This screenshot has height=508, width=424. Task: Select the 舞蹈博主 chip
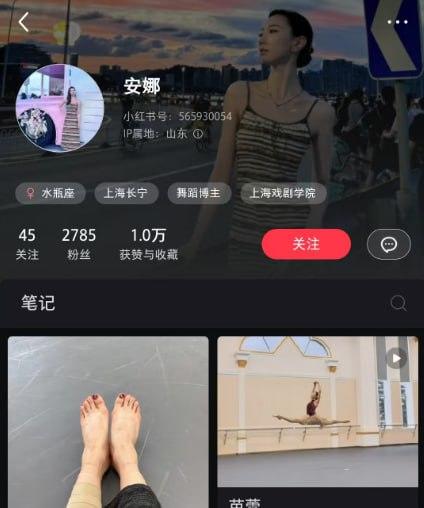tap(199, 193)
